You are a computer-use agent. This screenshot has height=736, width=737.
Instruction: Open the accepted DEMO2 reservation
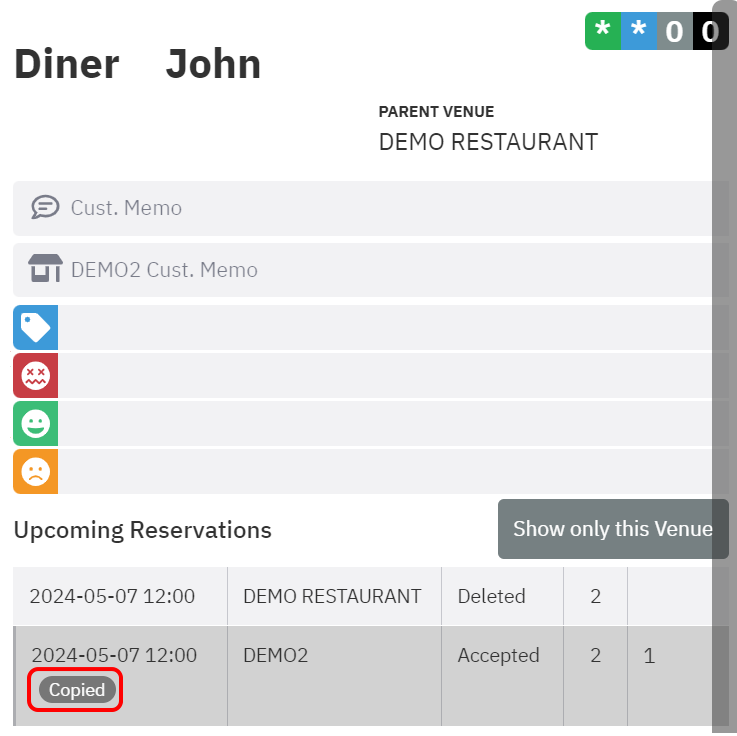point(332,656)
